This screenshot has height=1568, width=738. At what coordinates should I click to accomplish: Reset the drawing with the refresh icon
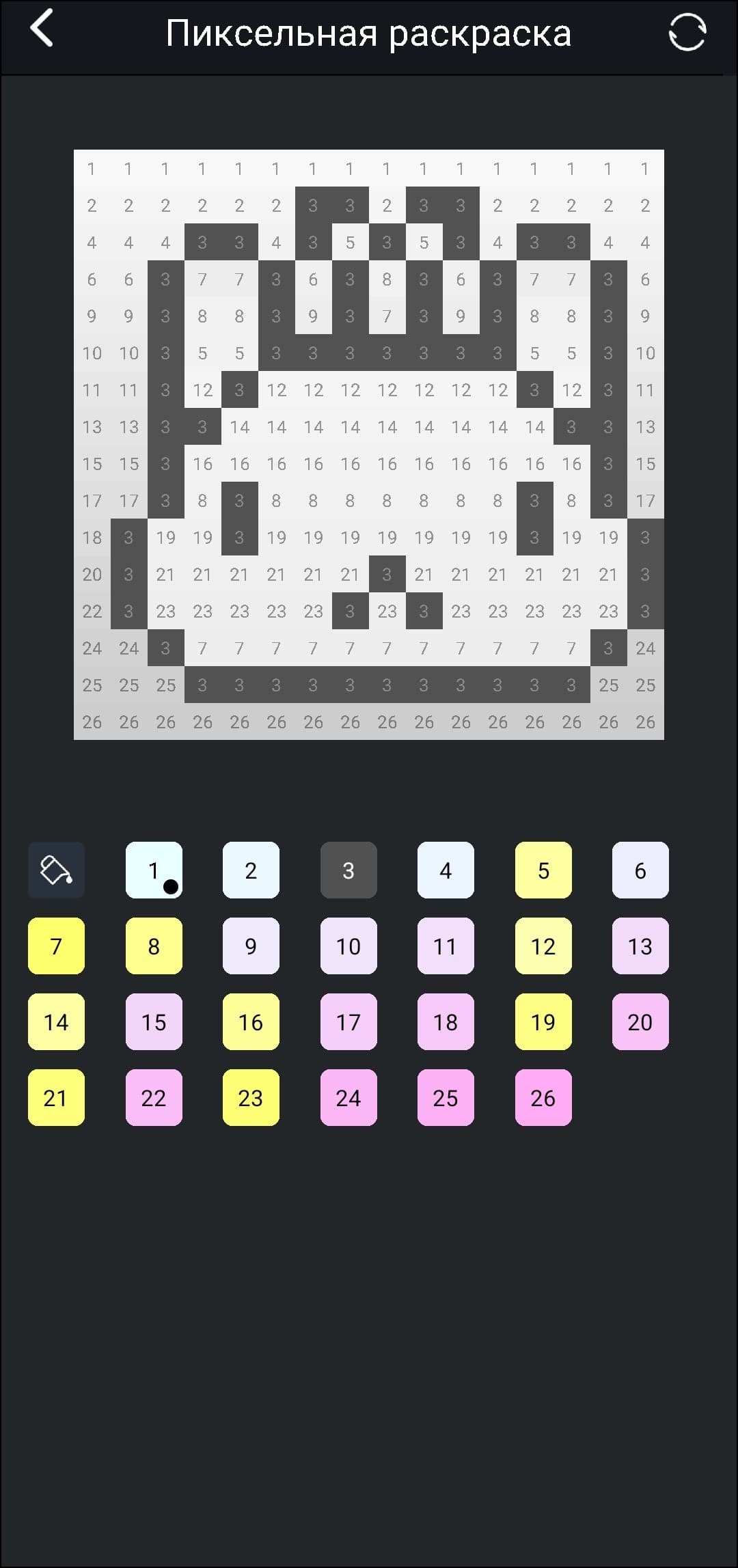687,32
